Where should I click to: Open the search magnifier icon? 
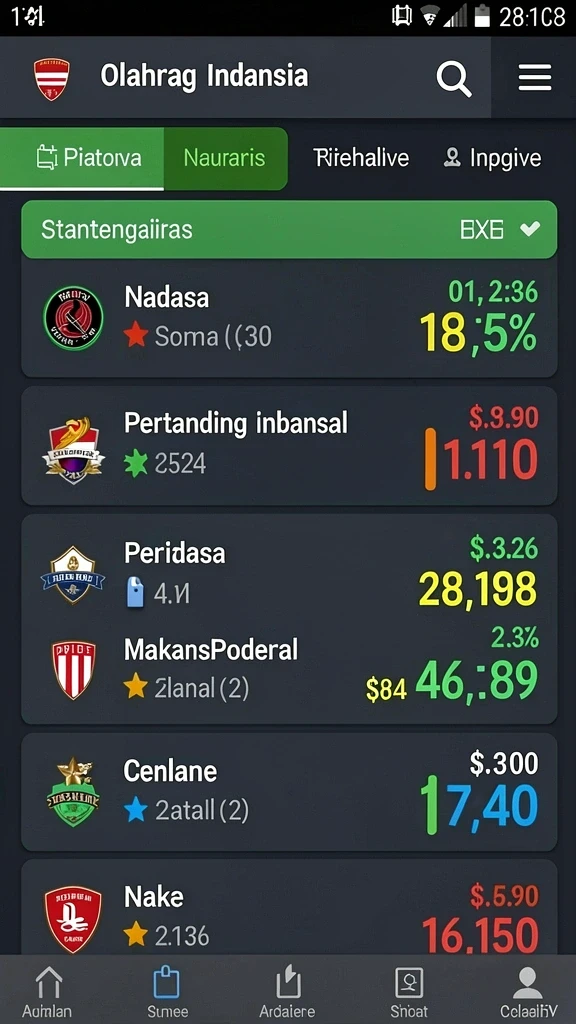point(454,79)
